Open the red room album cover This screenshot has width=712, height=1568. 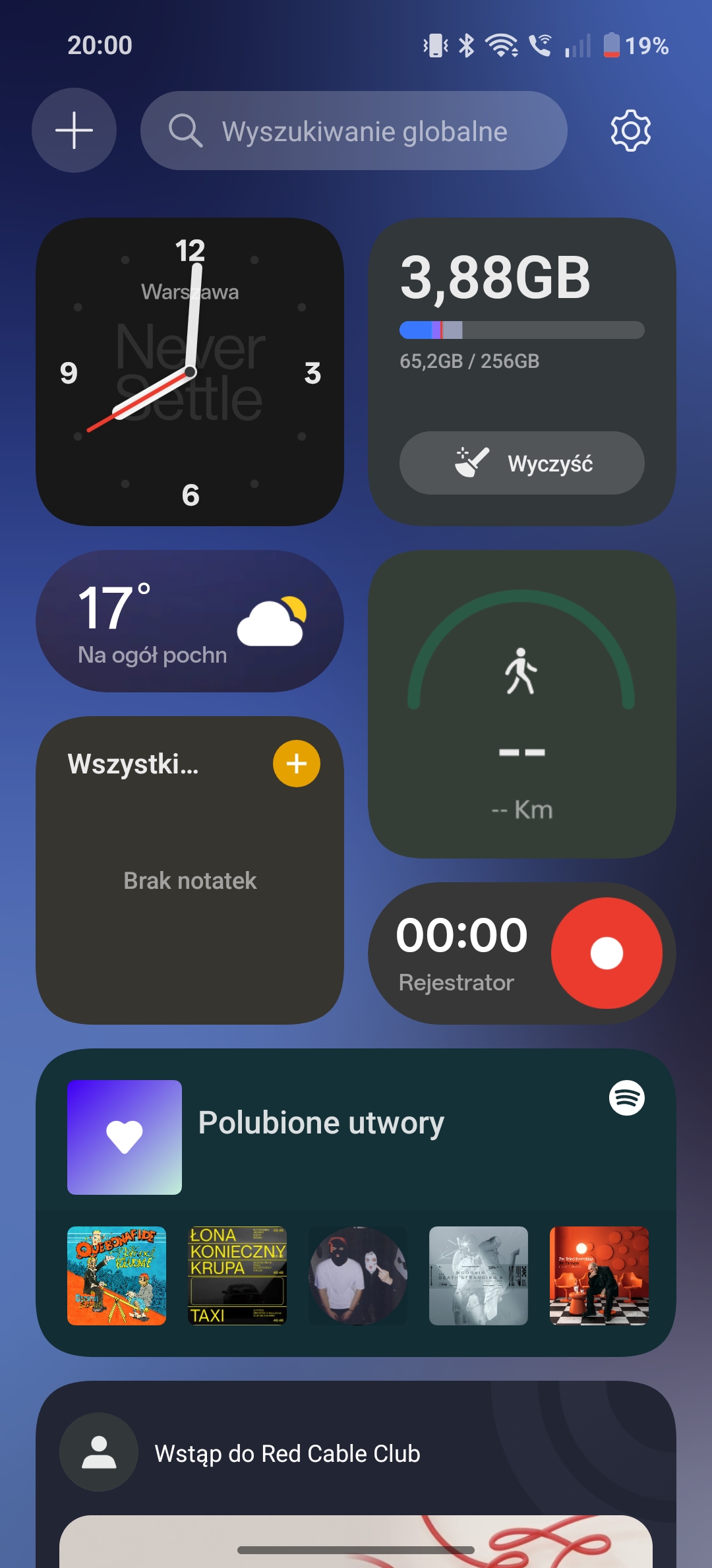point(599,1276)
